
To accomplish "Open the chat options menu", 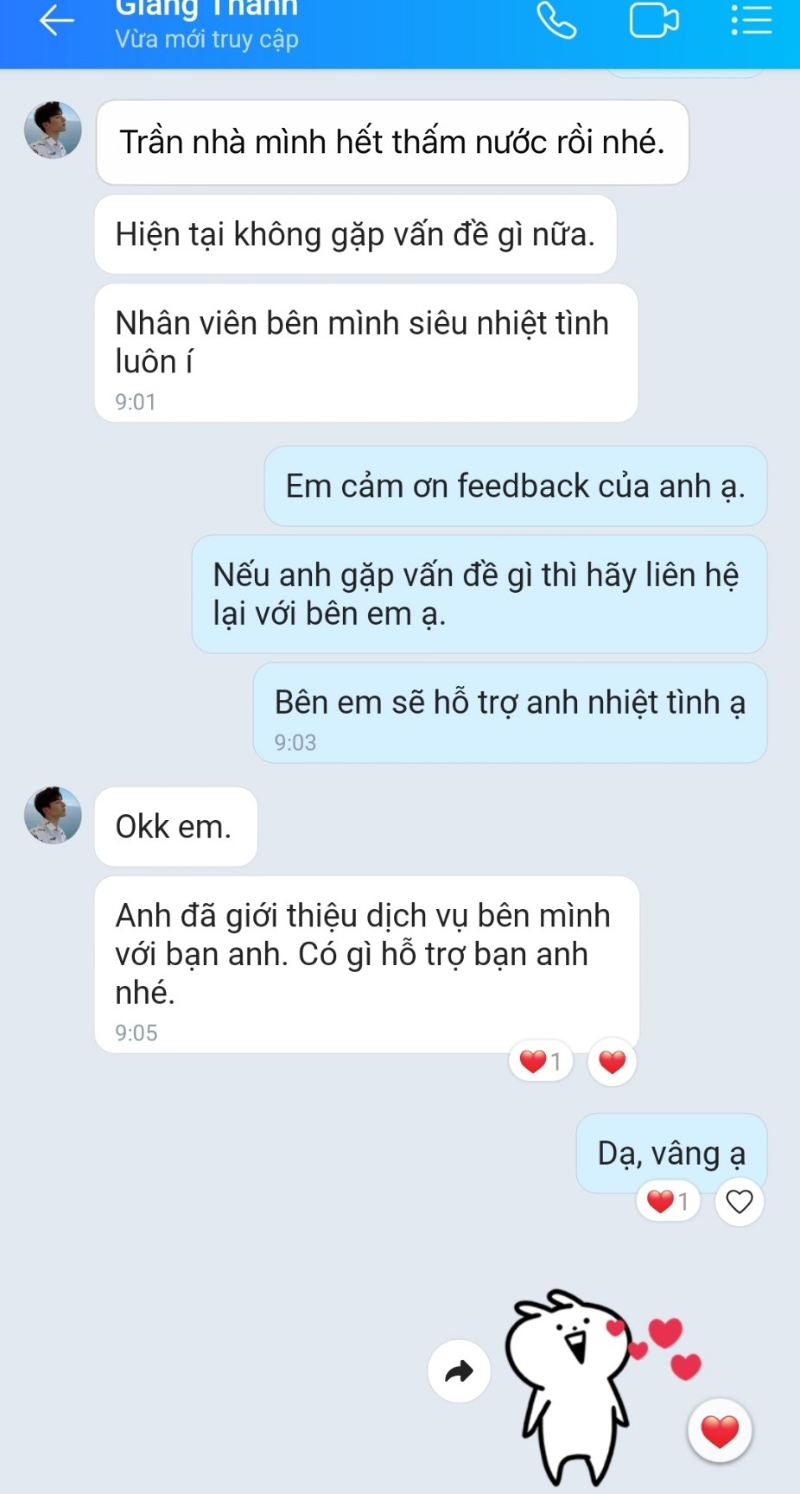I will click(751, 21).
